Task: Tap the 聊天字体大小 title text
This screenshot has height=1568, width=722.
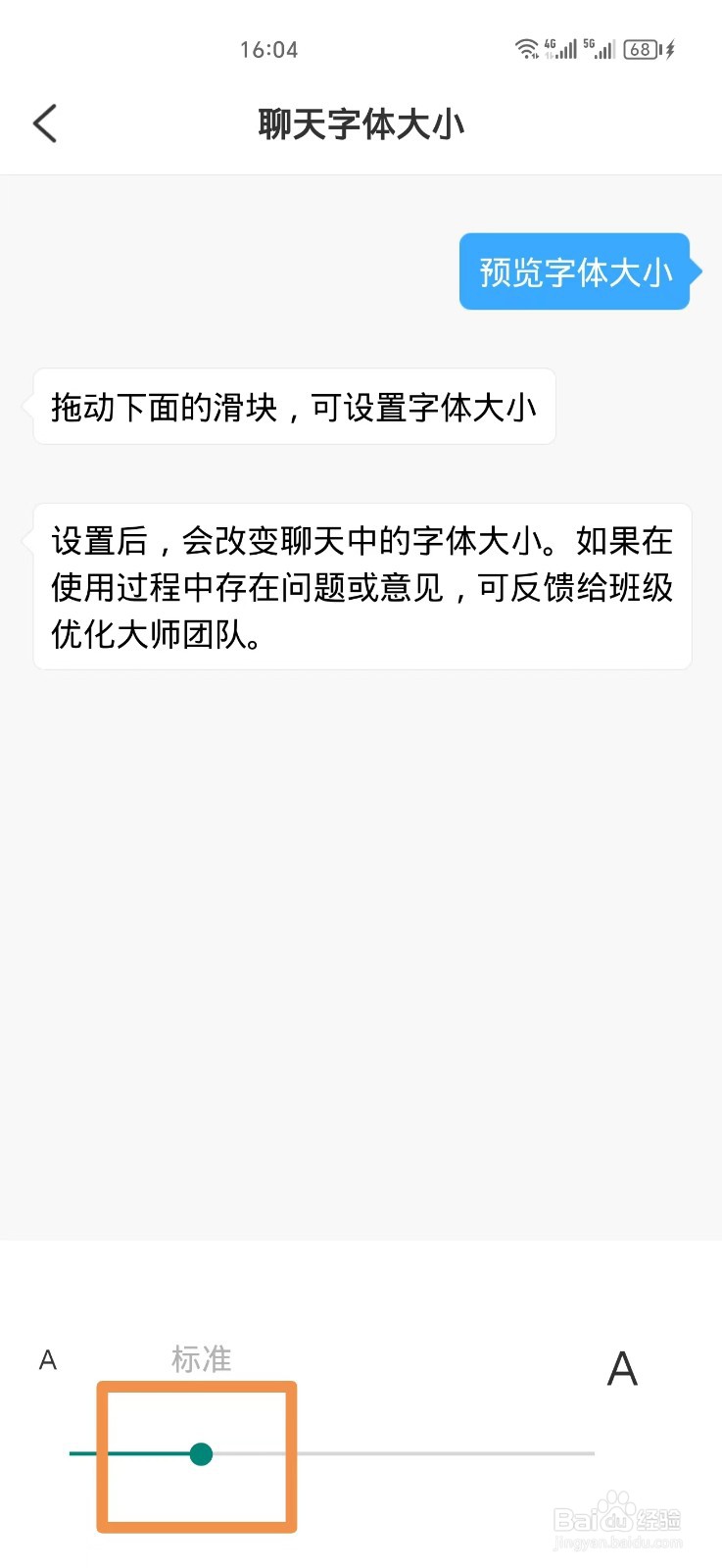Action: (361, 123)
